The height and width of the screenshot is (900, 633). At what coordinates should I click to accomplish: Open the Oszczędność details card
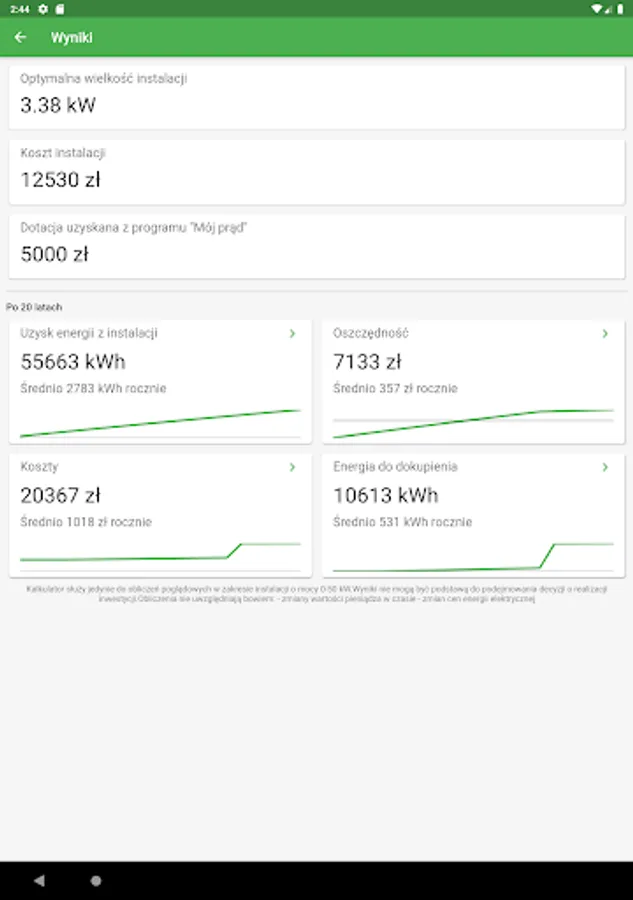tap(472, 381)
